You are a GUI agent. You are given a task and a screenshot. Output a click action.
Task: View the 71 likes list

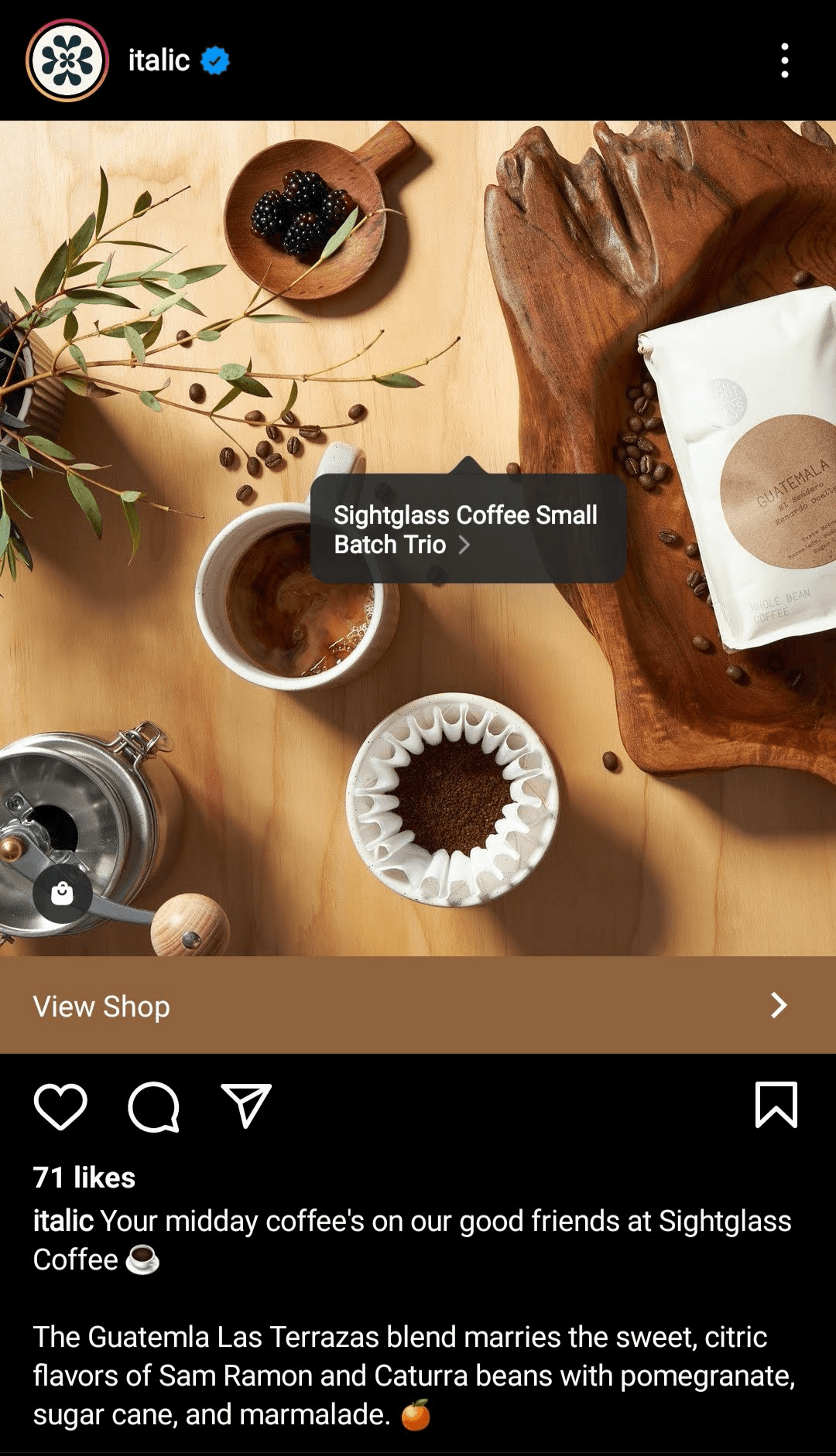[x=84, y=1177]
